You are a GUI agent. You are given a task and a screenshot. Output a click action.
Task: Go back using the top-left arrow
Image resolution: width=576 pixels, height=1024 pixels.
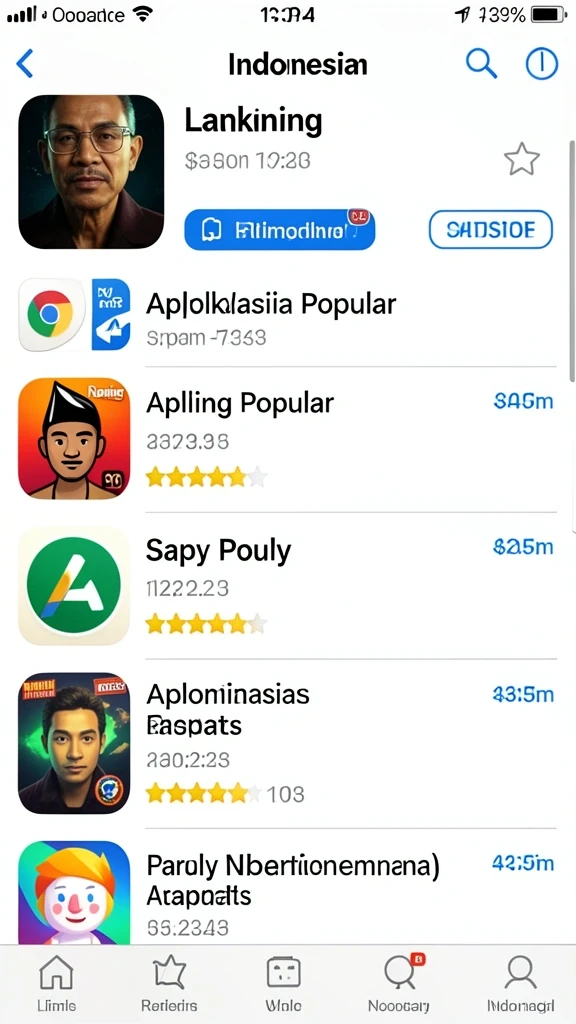(x=24, y=64)
